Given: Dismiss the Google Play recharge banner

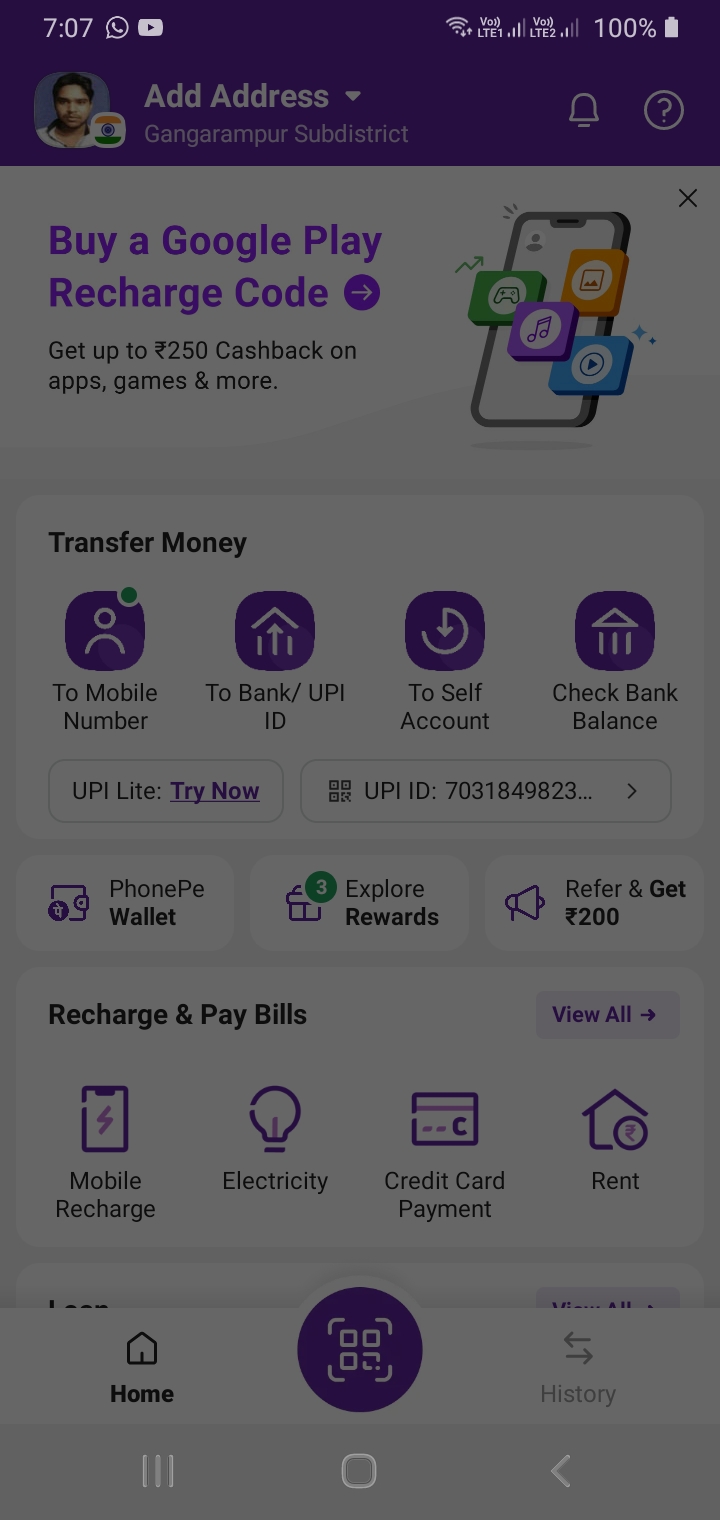Looking at the screenshot, I should (x=687, y=198).
